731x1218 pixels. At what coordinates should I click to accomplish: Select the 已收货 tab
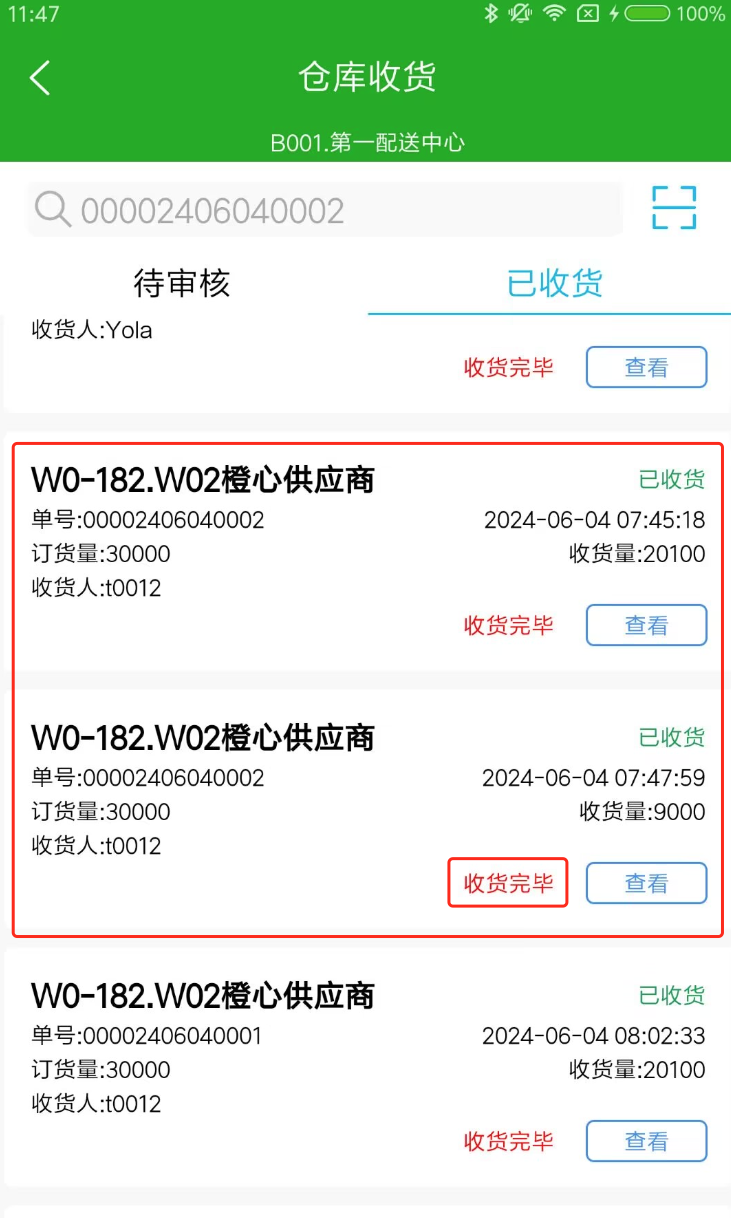(x=554, y=284)
